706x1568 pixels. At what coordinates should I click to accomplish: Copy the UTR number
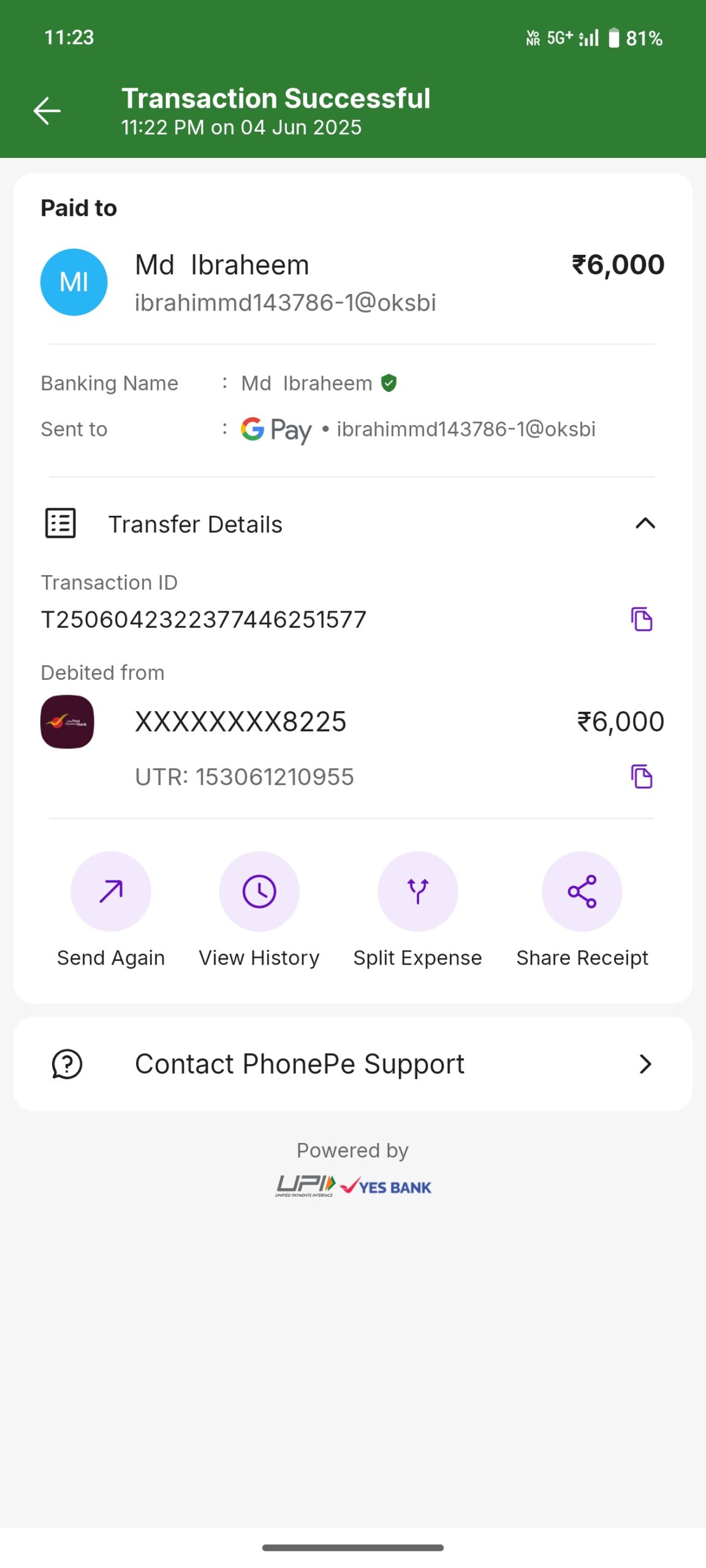point(641,777)
